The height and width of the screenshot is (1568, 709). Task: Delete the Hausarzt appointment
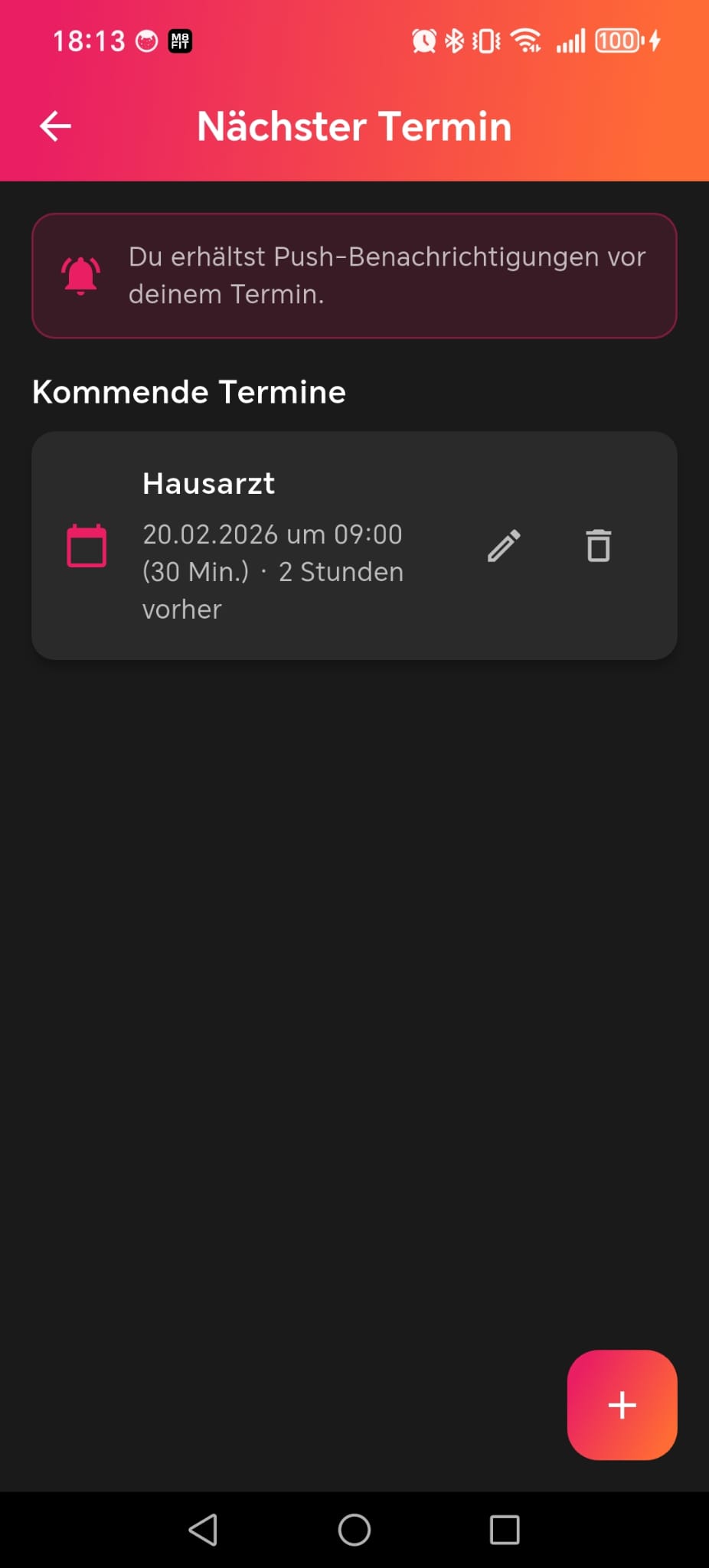tap(598, 546)
